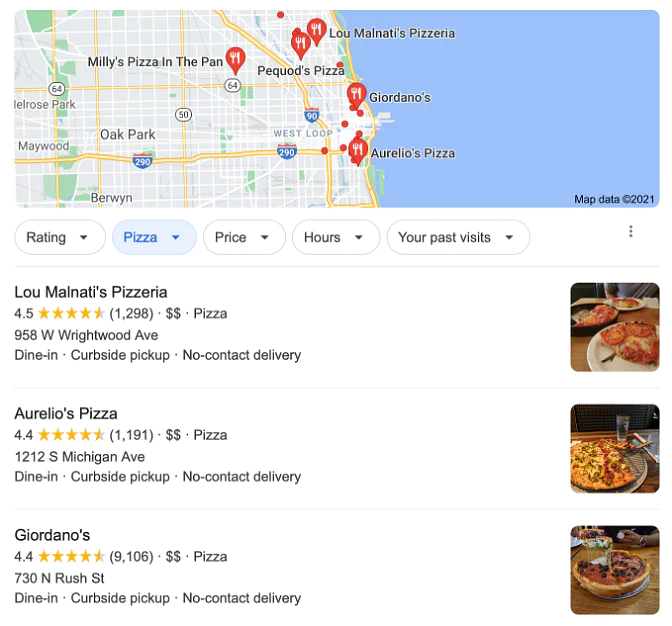The image size is (672, 626).
Task: Tap the Pequod's Pizza map marker
Action: click(299, 43)
